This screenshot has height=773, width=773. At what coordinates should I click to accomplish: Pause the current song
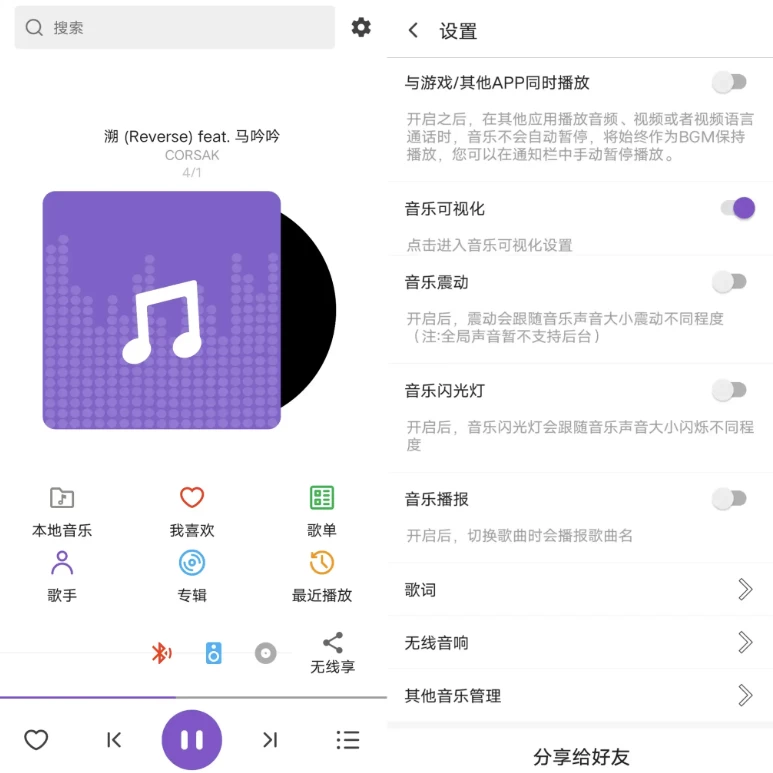pos(192,740)
